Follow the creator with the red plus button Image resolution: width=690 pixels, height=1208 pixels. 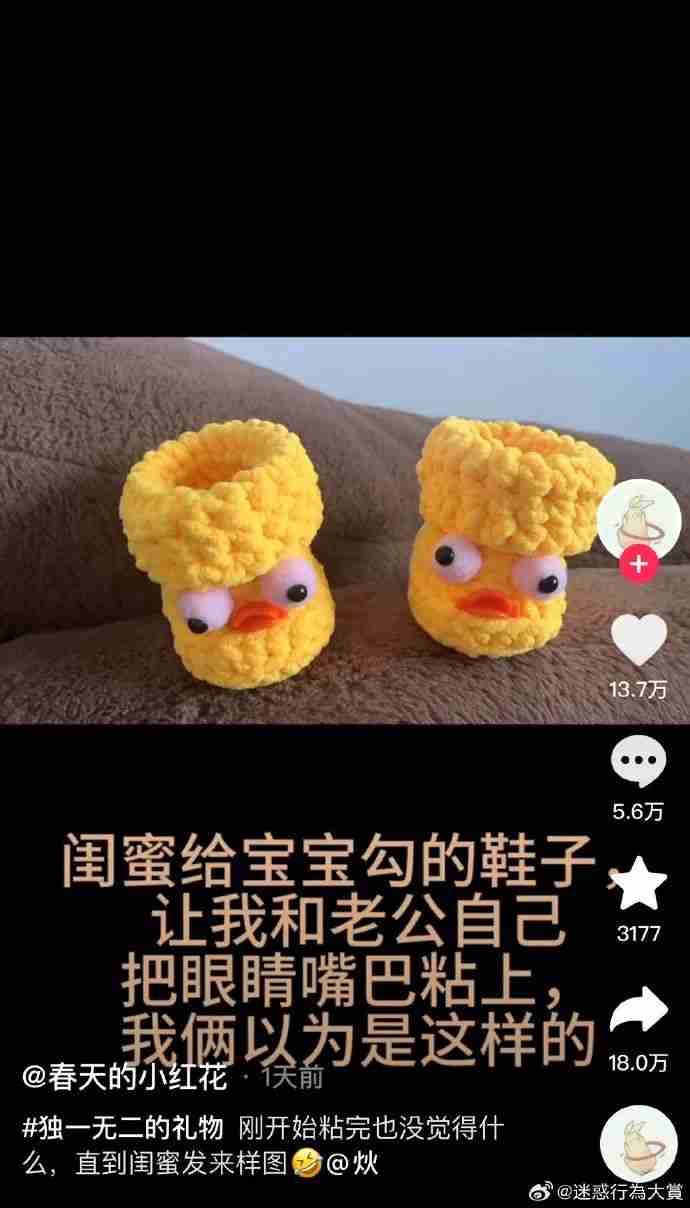[638, 565]
